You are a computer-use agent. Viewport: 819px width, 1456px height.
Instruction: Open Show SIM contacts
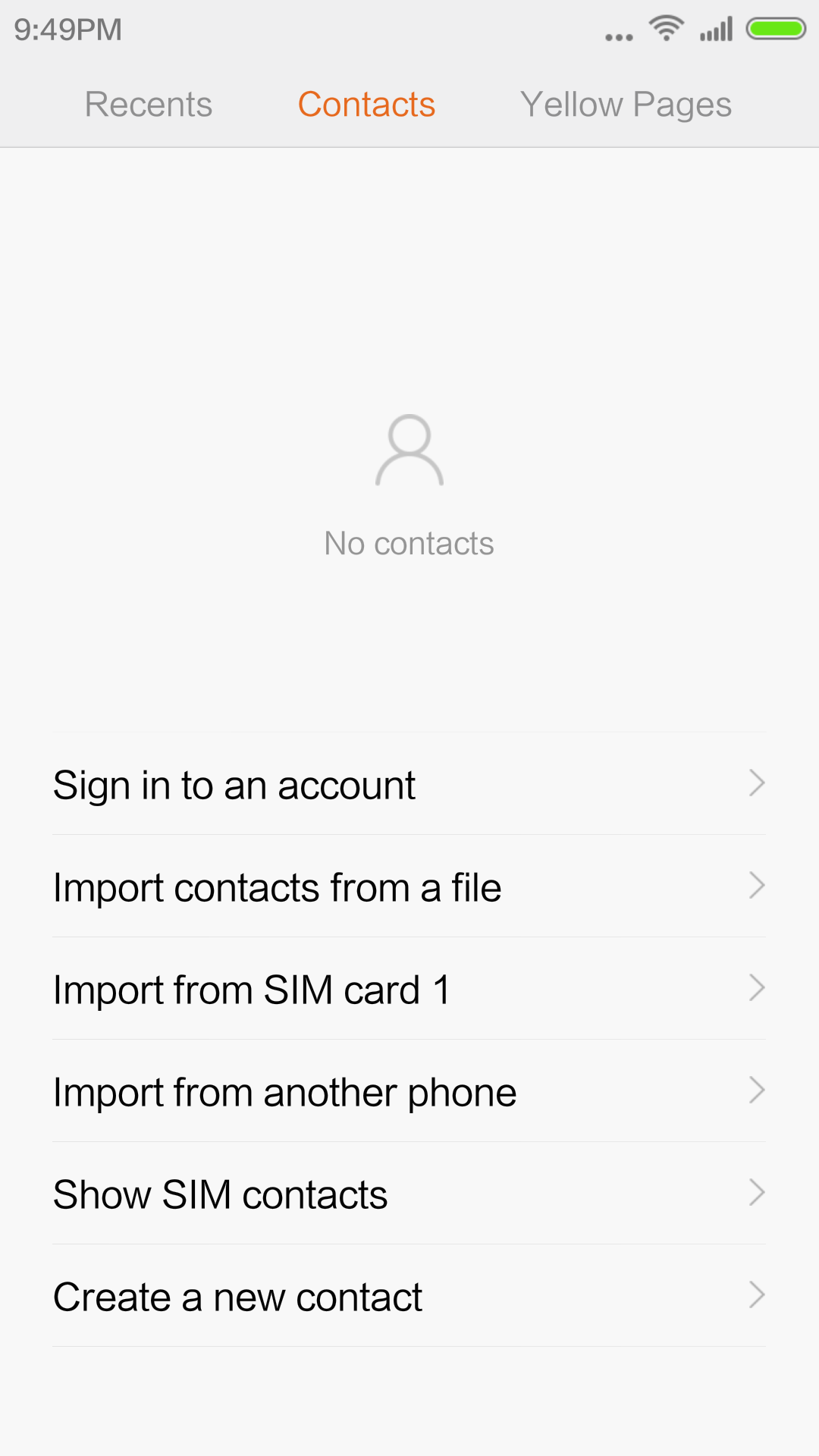[409, 1194]
